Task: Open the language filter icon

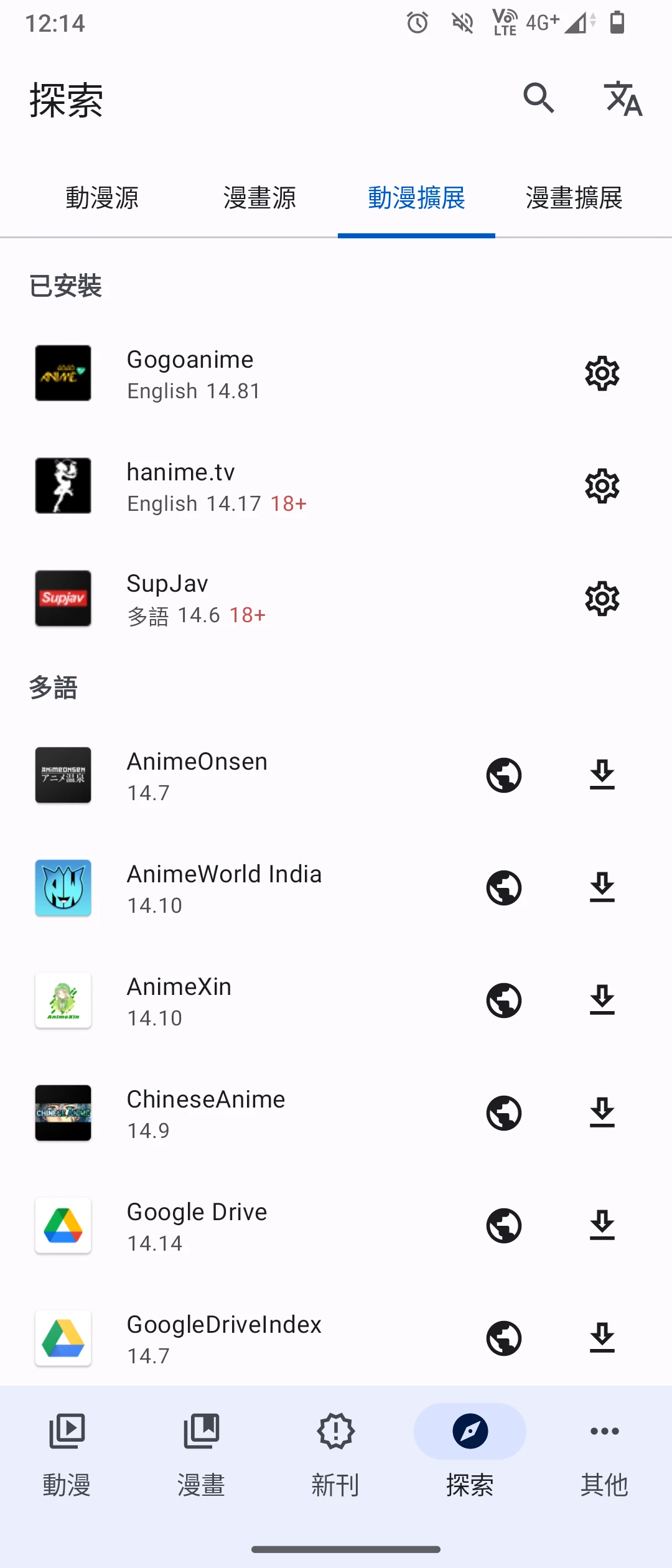Action: (x=623, y=98)
